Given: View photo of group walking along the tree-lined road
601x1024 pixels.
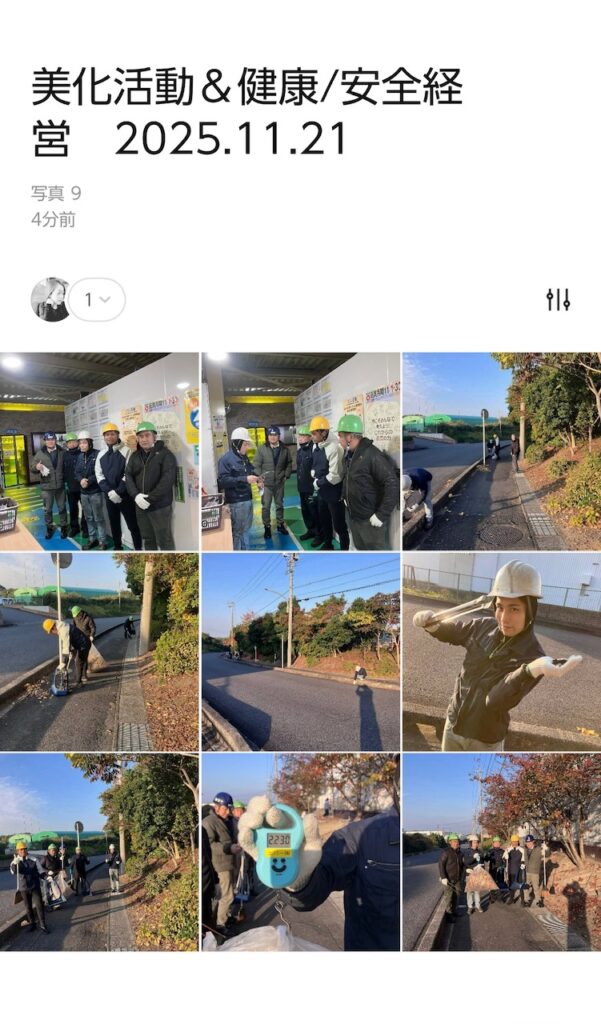Looking at the screenshot, I should tap(100, 852).
